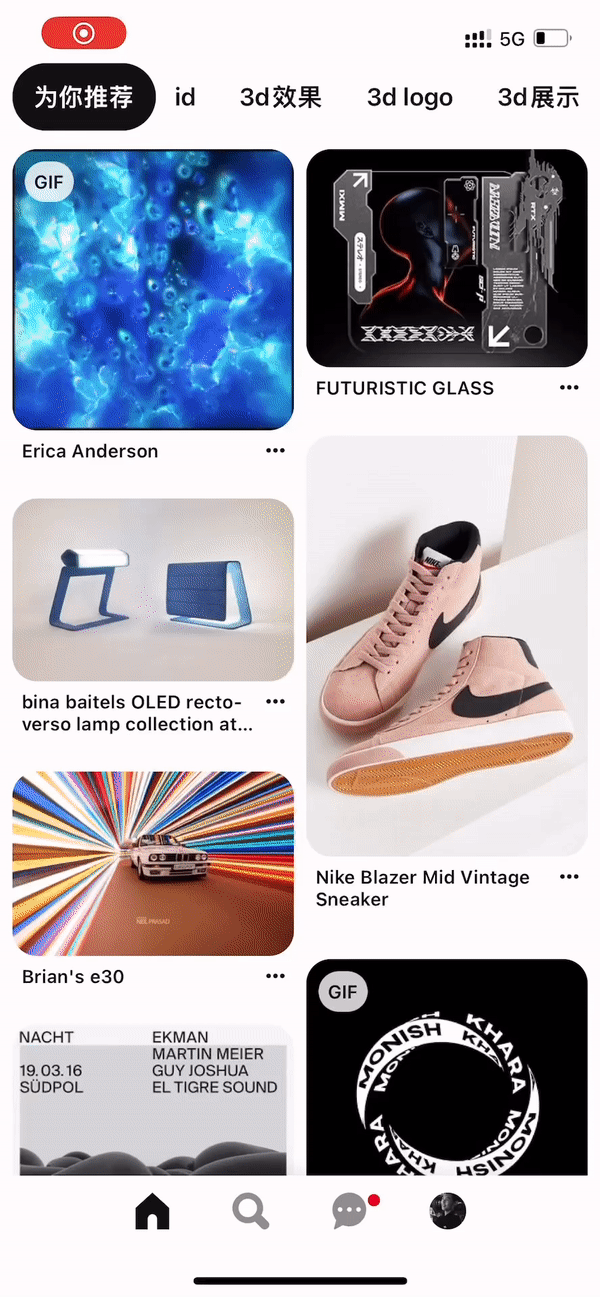600x1297 pixels.
Task: Switch to the 3d效果 tab
Action: (x=281, y=97)
